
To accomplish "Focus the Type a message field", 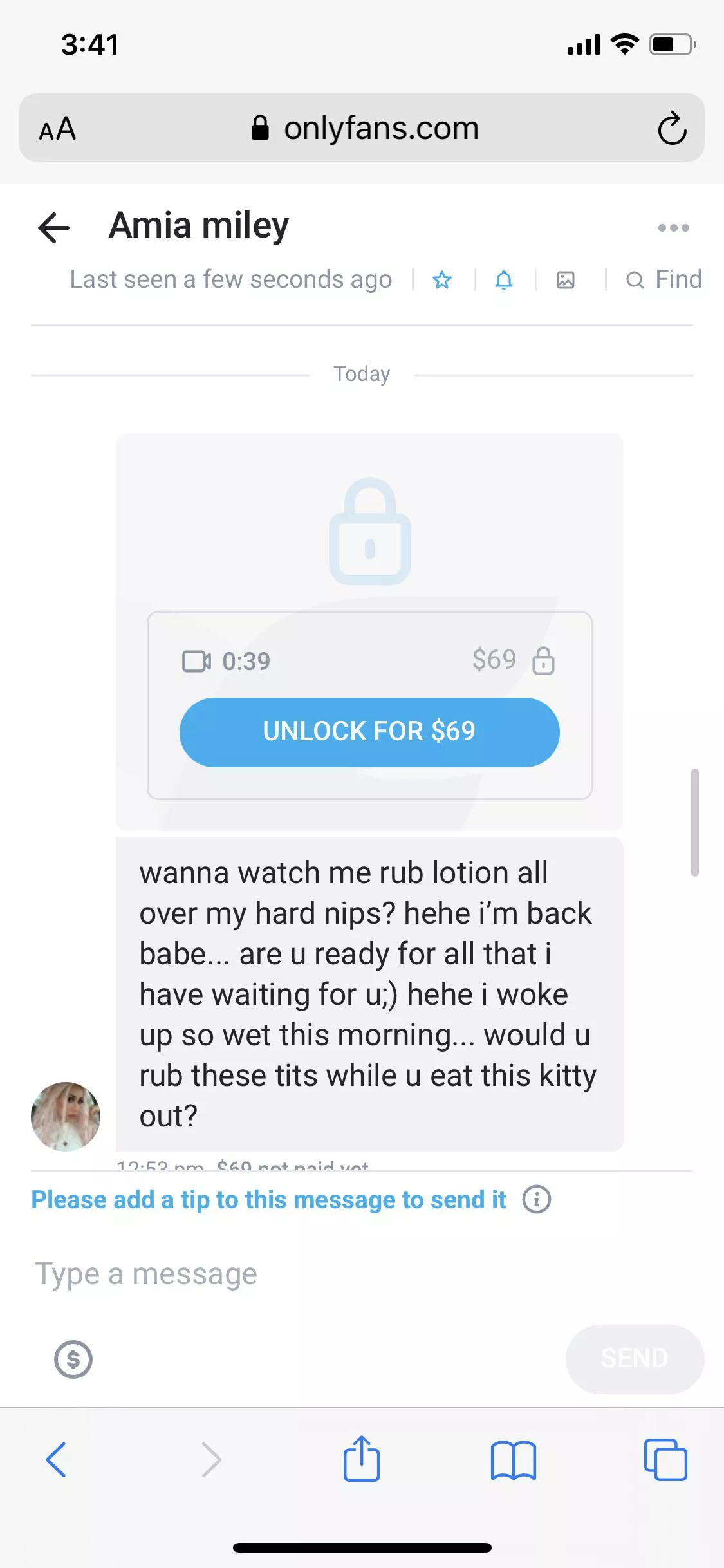I will pos(322,1274).
